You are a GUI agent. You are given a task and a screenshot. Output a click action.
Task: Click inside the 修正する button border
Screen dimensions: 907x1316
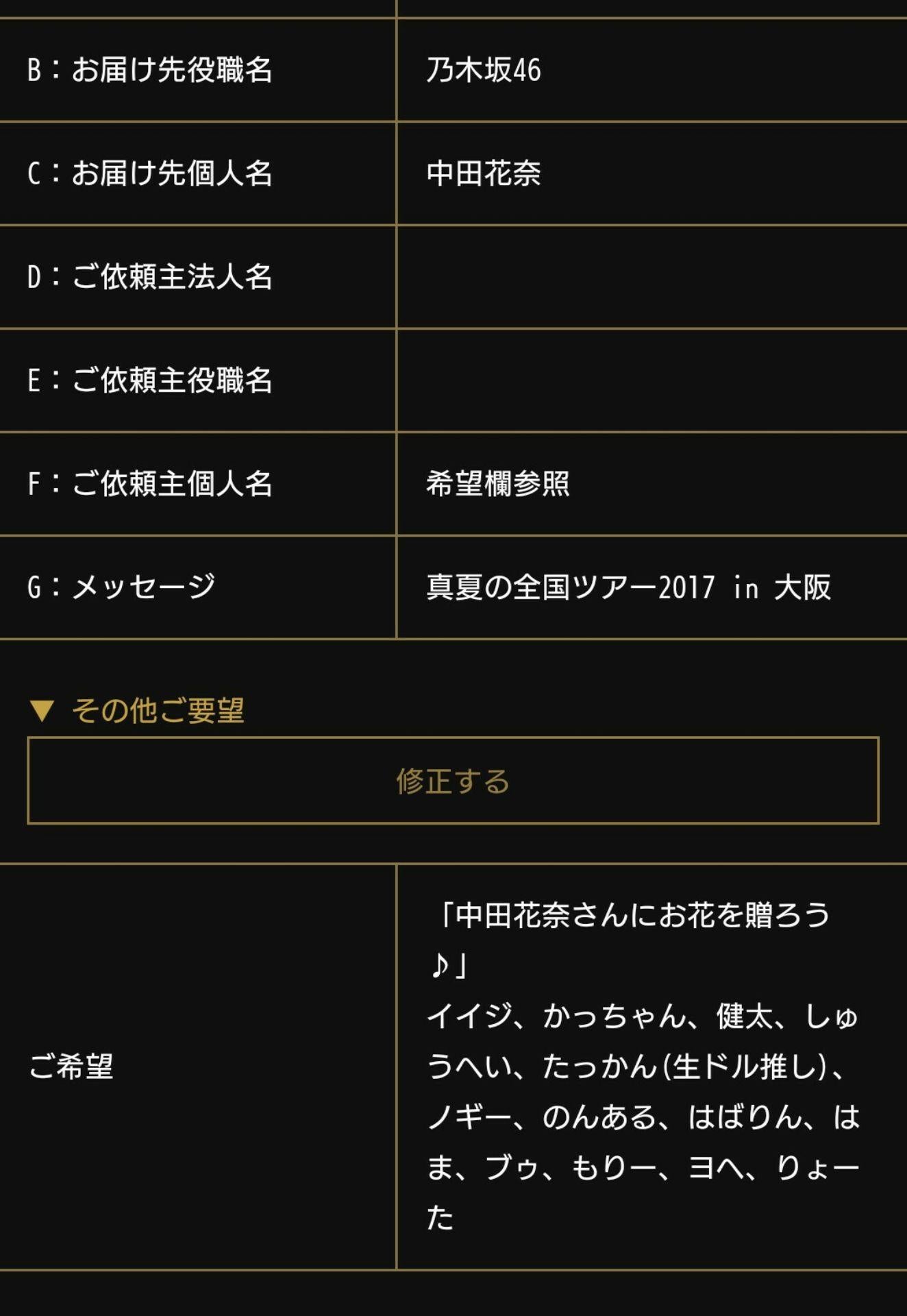pyautogui.click(x=453, y=781)
